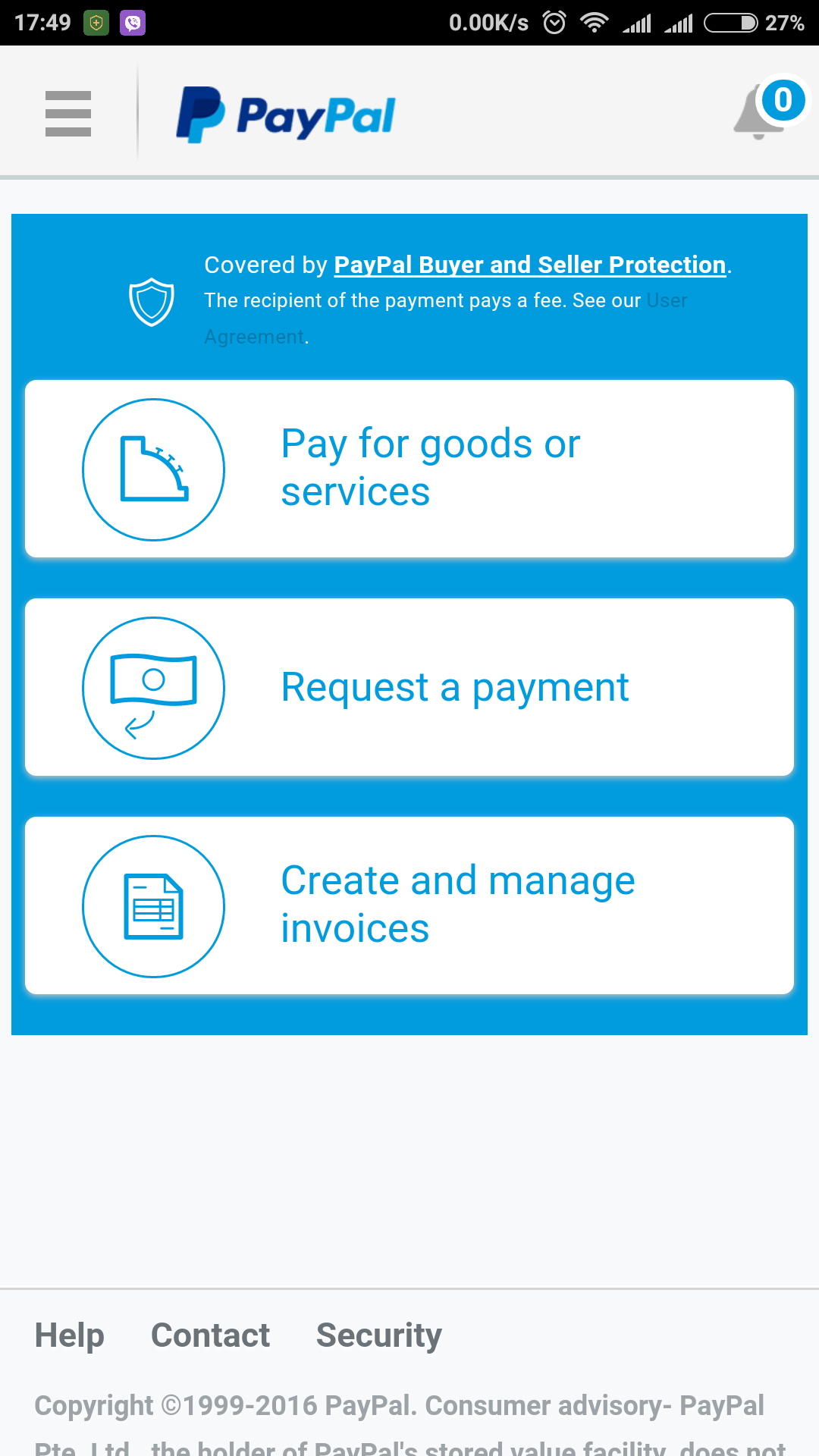The height and width of the screenshot is (1456, 819).
Task: Open Create and manage invoices
Action: (409, 905)
